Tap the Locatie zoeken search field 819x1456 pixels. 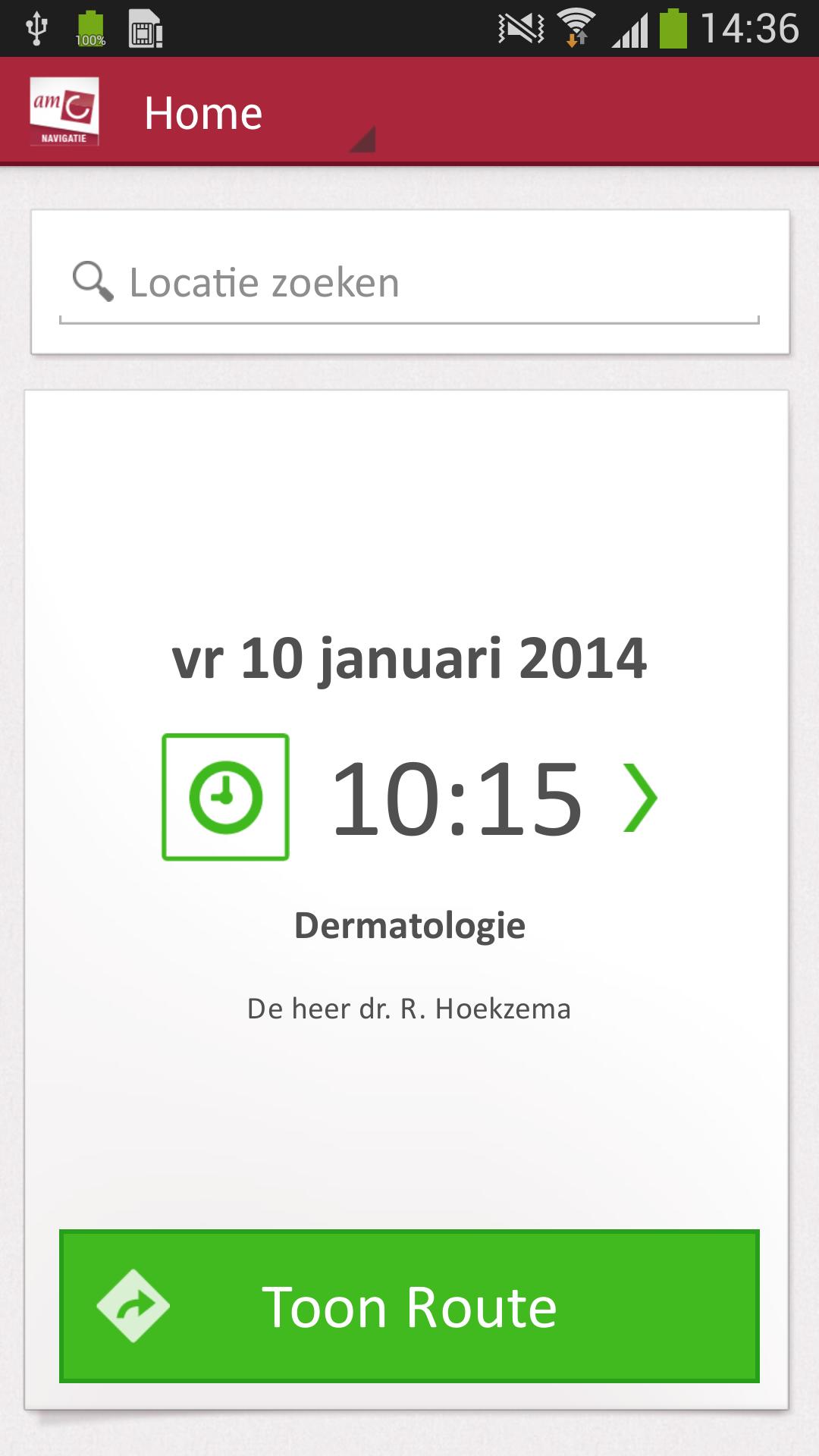[409, 281]
